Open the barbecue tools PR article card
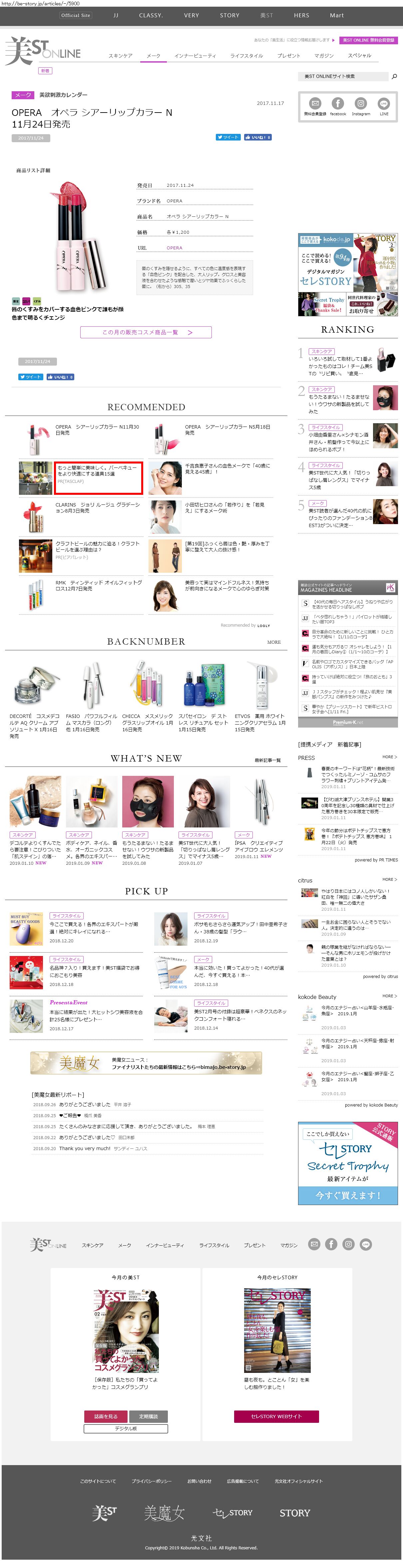Image resolution: width=403 pixels, height=1568 pixels. [x=99, y=478]
